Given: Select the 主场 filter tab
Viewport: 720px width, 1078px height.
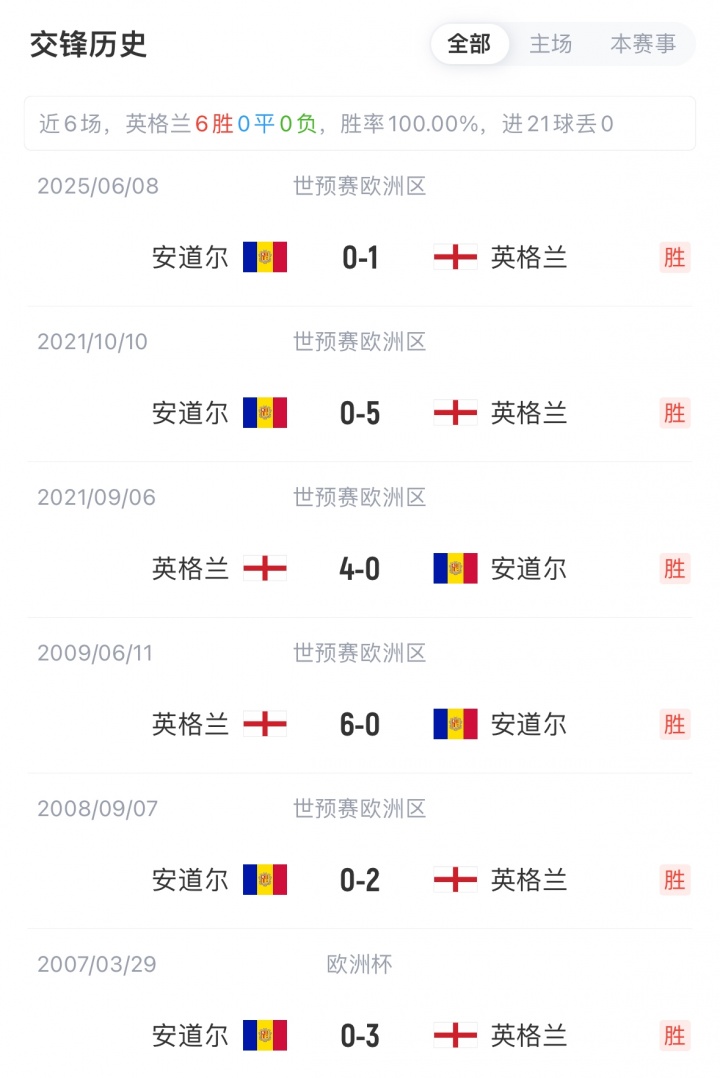Looking at the screenshot, I should point(550,44).
